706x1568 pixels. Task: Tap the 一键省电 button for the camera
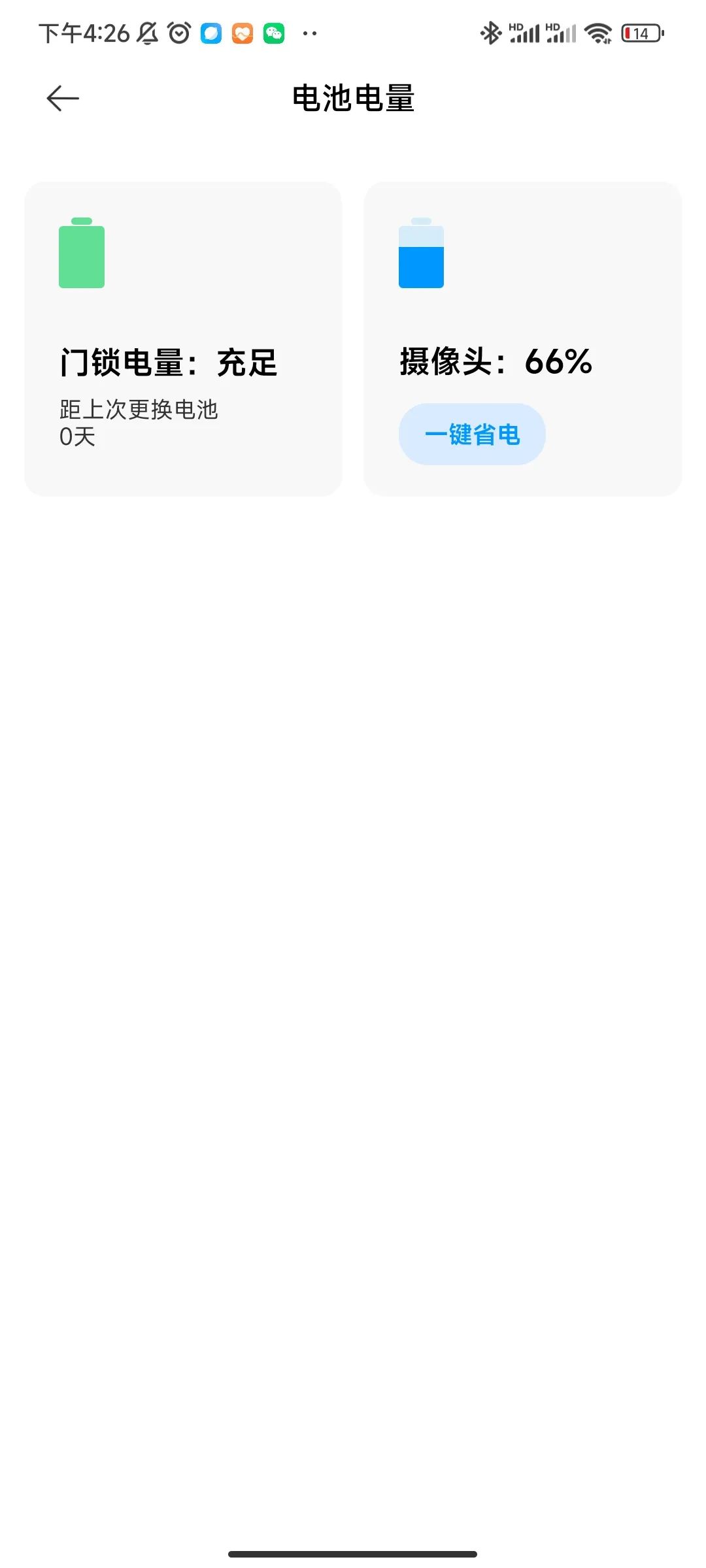click(472, 434)
